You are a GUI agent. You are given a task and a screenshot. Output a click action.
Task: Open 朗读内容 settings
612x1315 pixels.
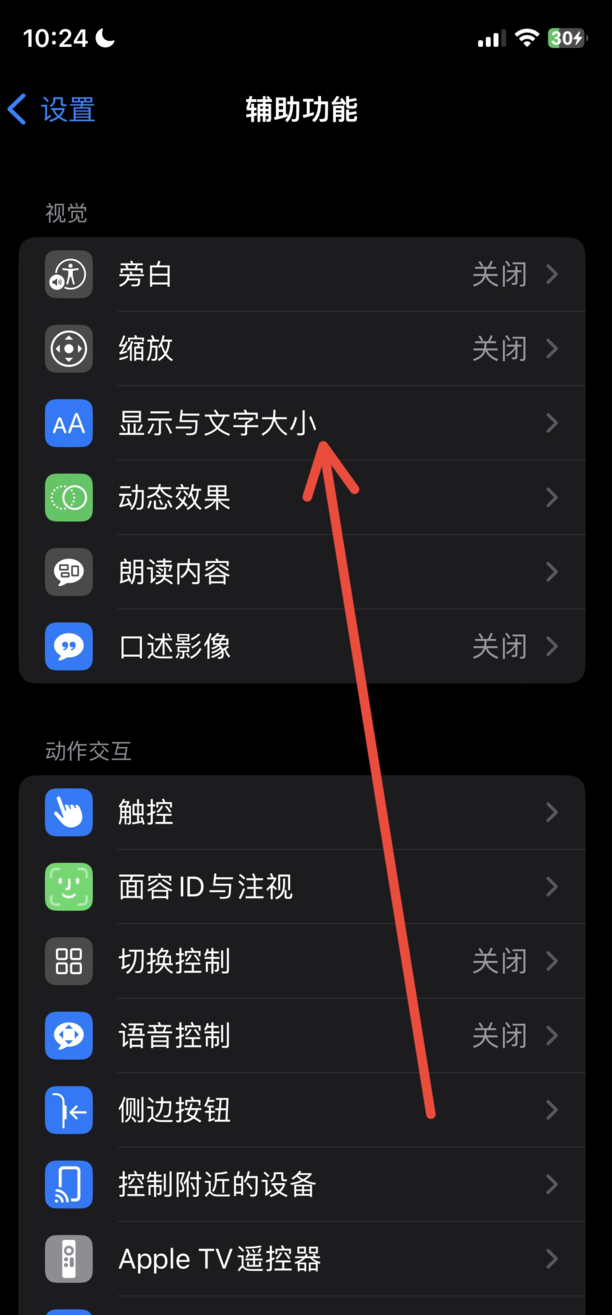(x=300, y=572)
